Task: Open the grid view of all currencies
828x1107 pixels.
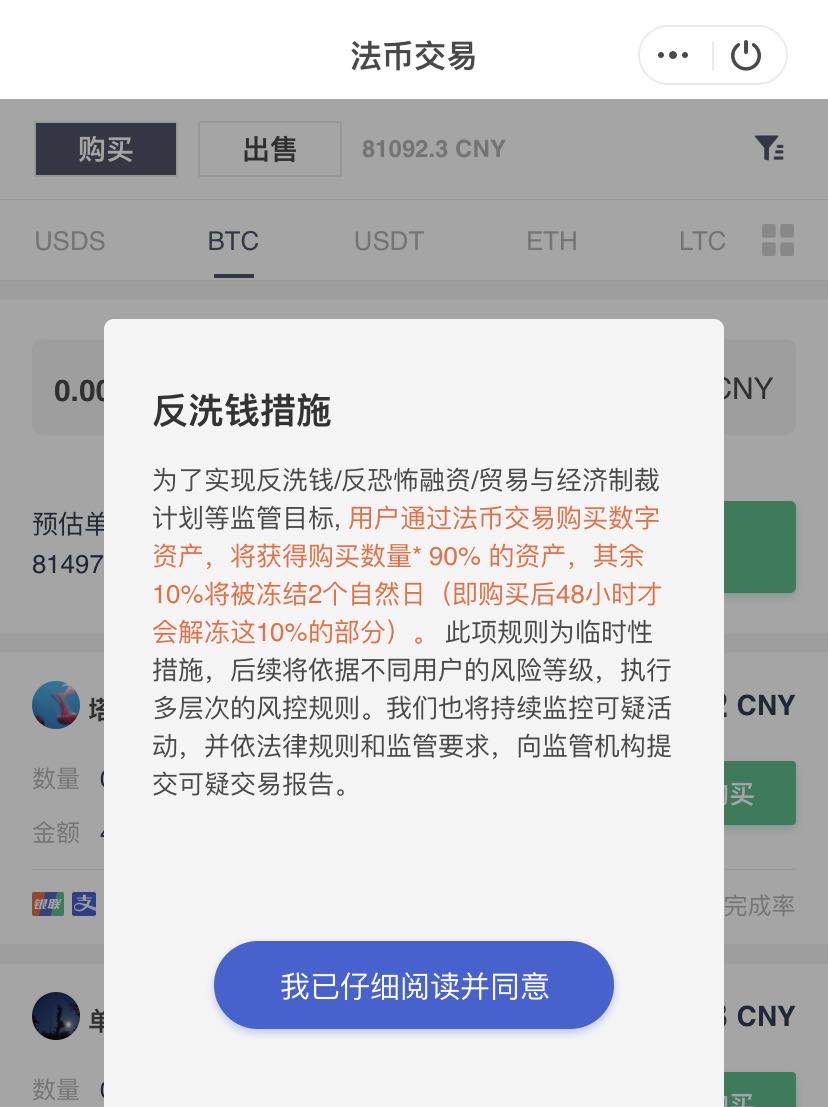Action: (777, 240)
